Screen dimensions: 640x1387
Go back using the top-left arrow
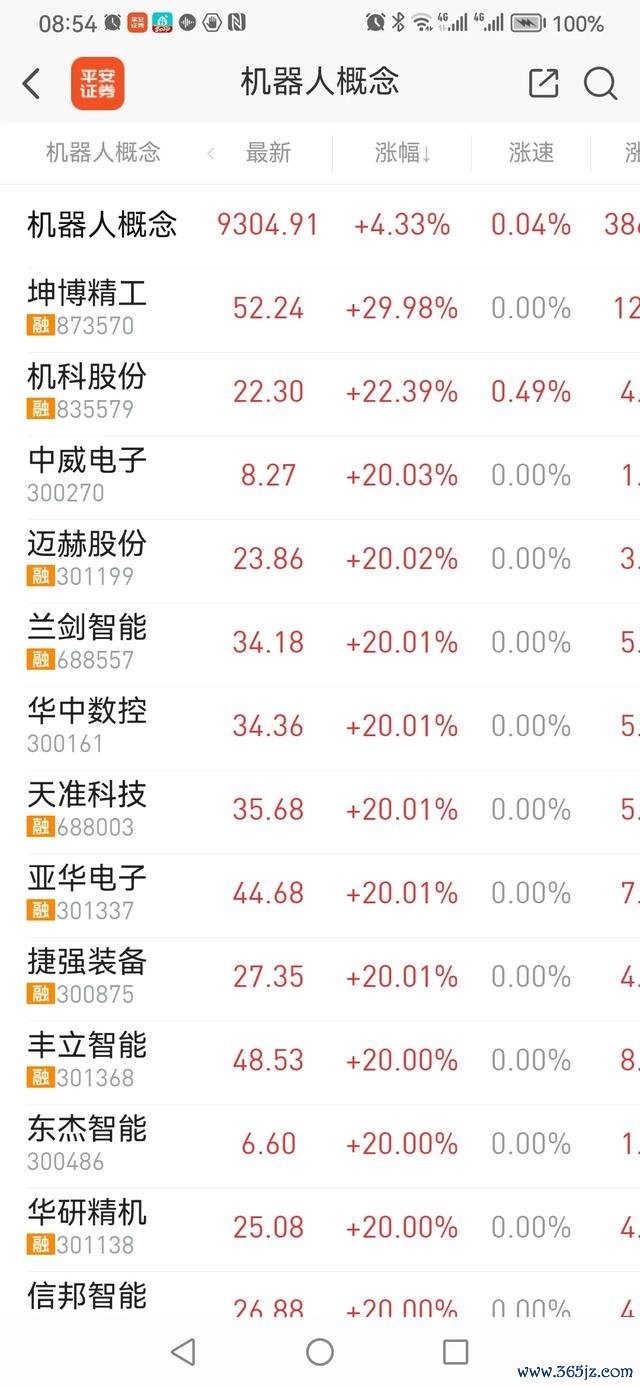tap(32, 84)
